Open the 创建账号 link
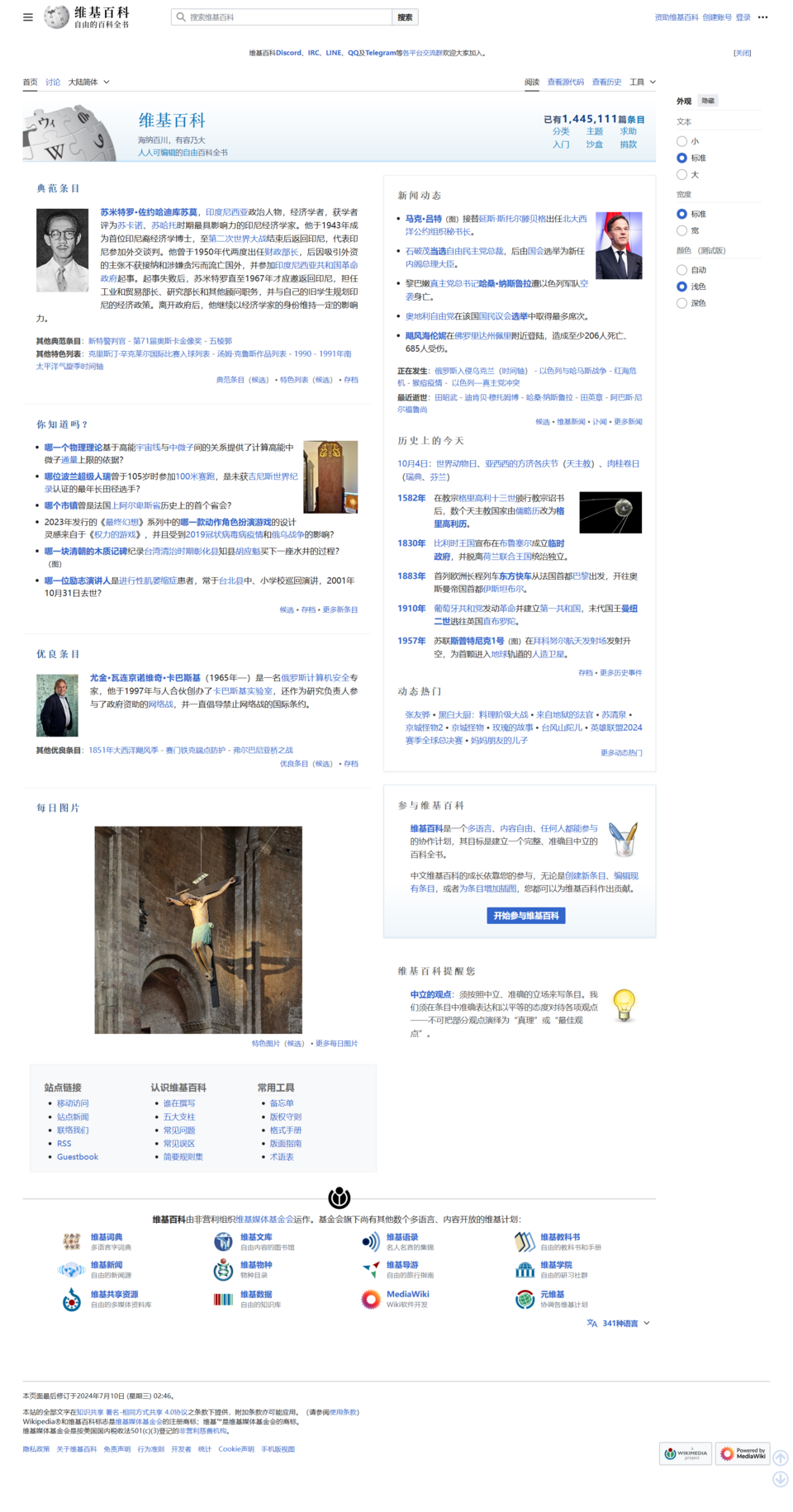 [x=716, y=17]
